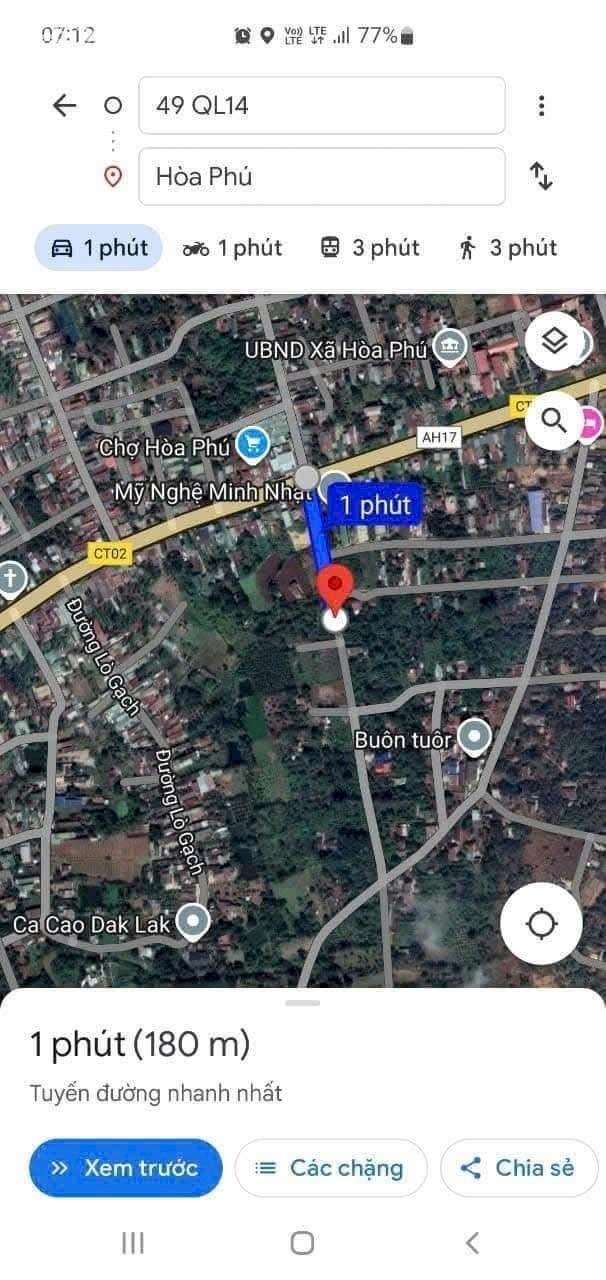The image size is (606, 1280).
Task: Share directions via Chia sẻ
Action: pyautogui.click(x=520, y=1168)
